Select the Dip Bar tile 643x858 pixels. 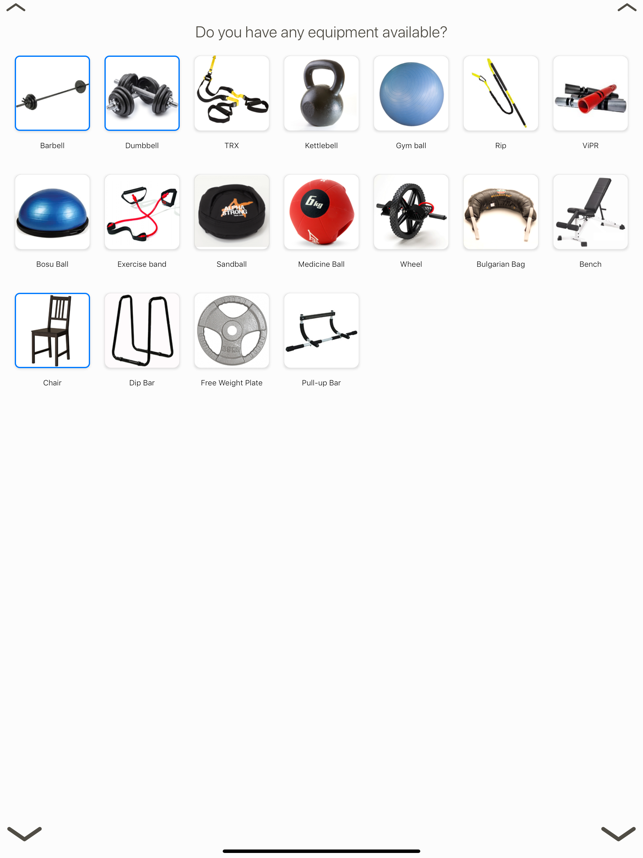142,330
